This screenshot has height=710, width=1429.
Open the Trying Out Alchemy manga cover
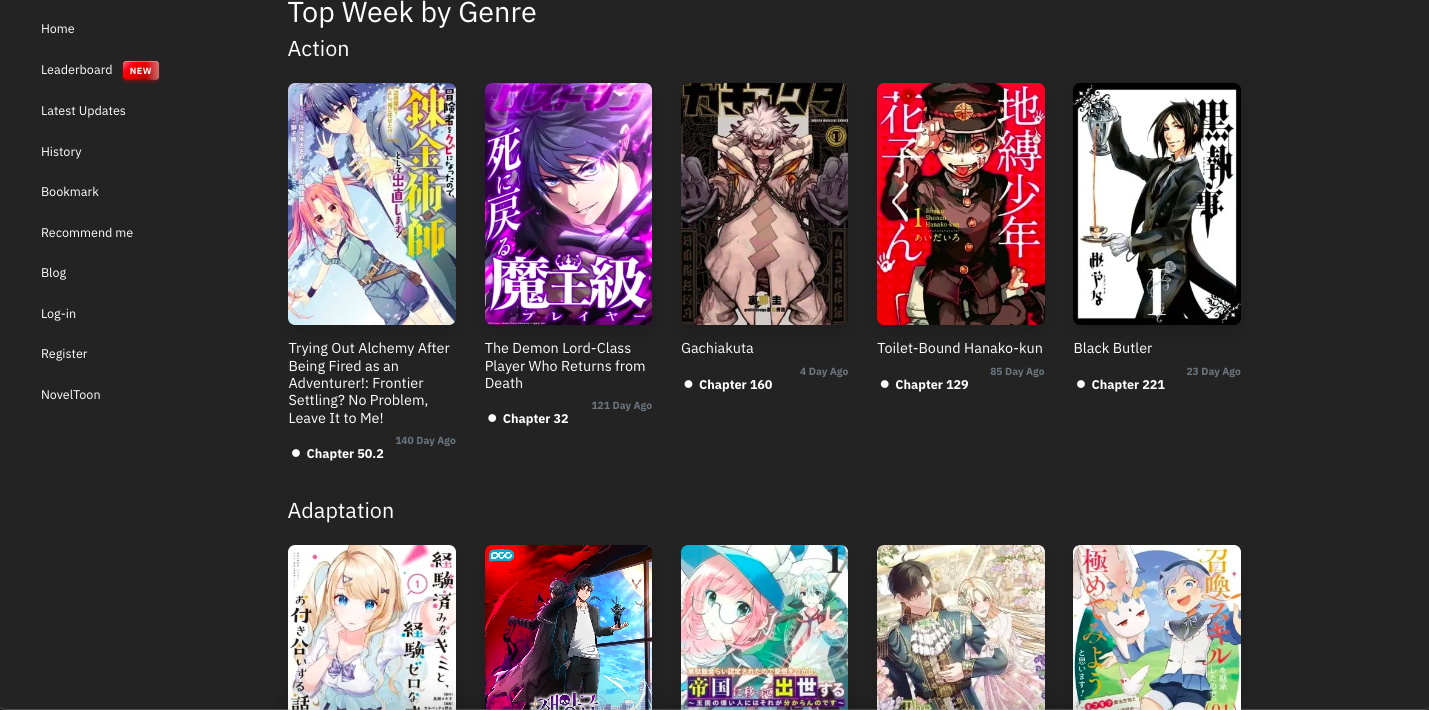pos(372,204)
